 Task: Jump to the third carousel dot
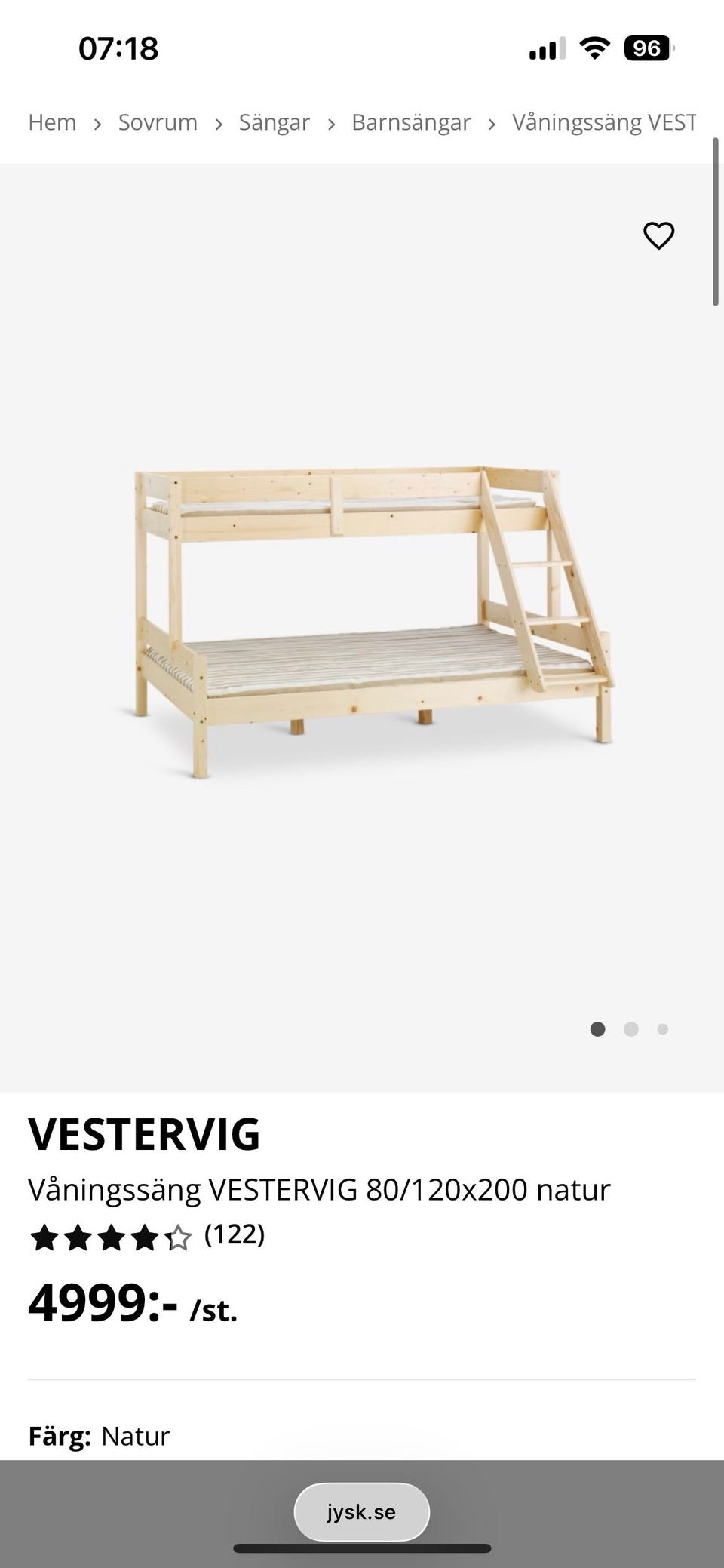tap(663, 1029)
